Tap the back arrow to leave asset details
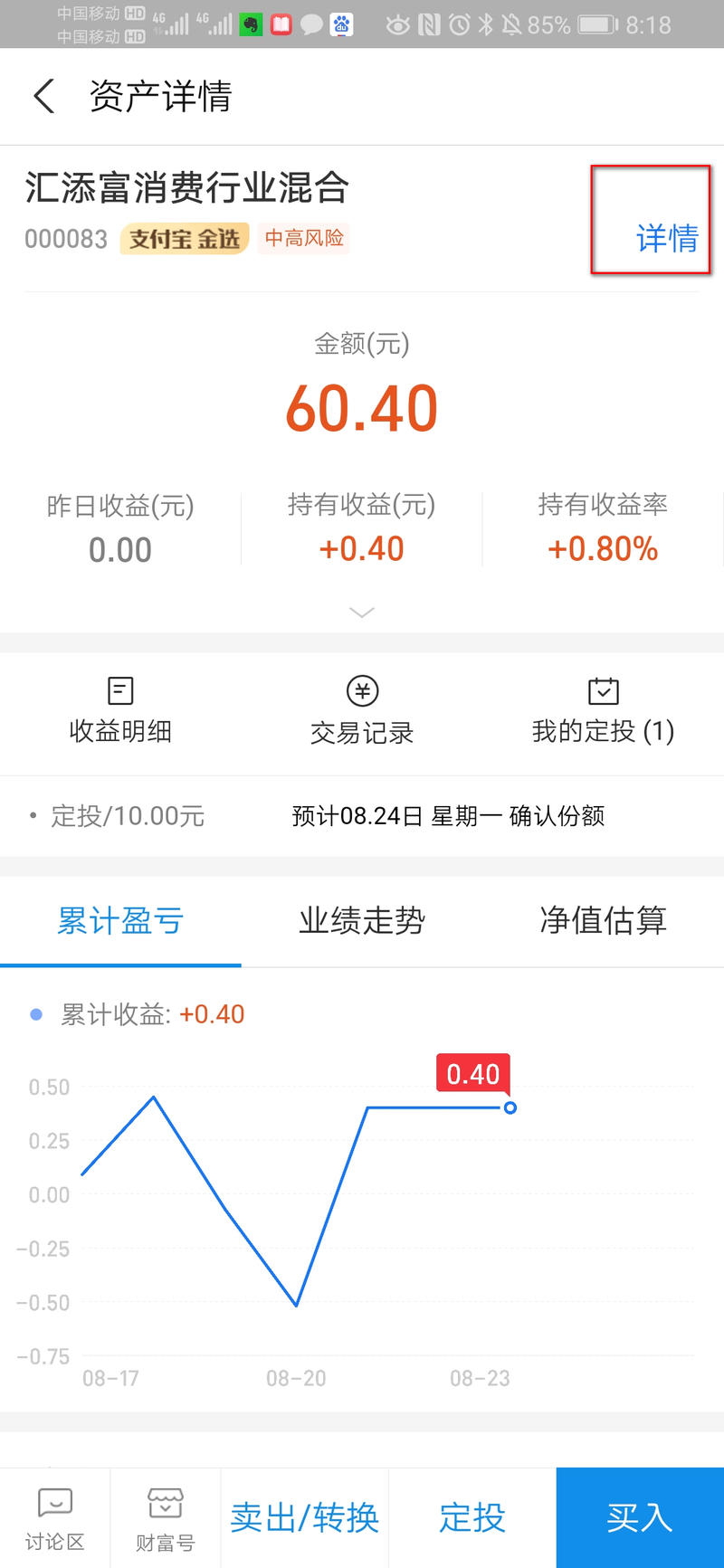 coord(43,95)
